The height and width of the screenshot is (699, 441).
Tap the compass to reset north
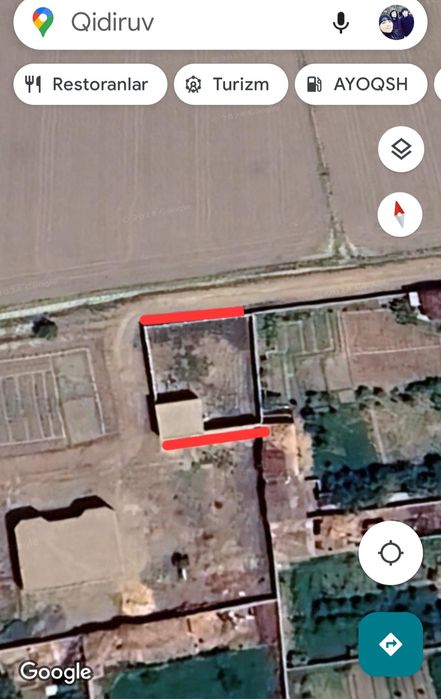[400, 214]
